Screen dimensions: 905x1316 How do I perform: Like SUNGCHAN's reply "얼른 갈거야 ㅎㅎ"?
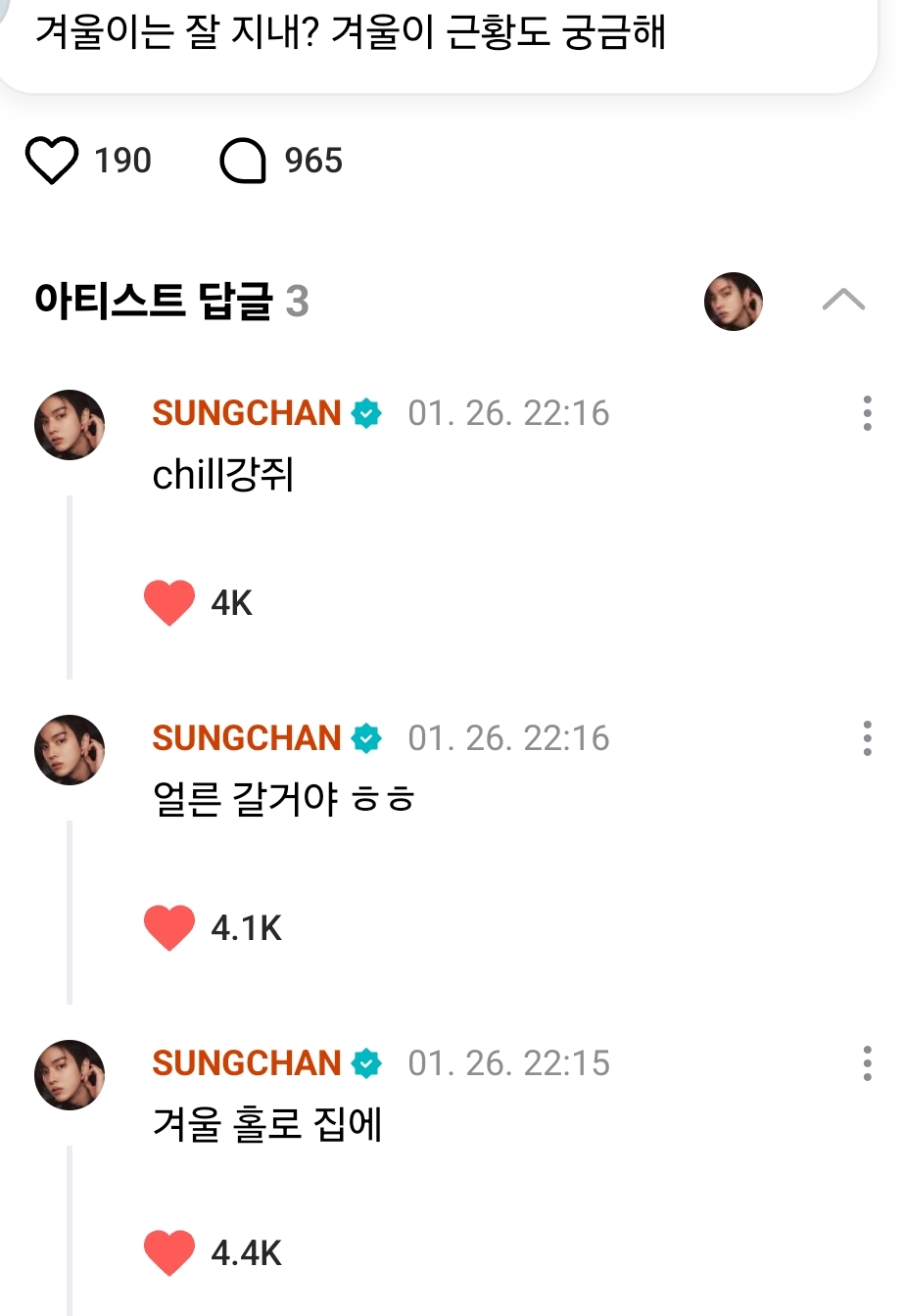point(169,927)
